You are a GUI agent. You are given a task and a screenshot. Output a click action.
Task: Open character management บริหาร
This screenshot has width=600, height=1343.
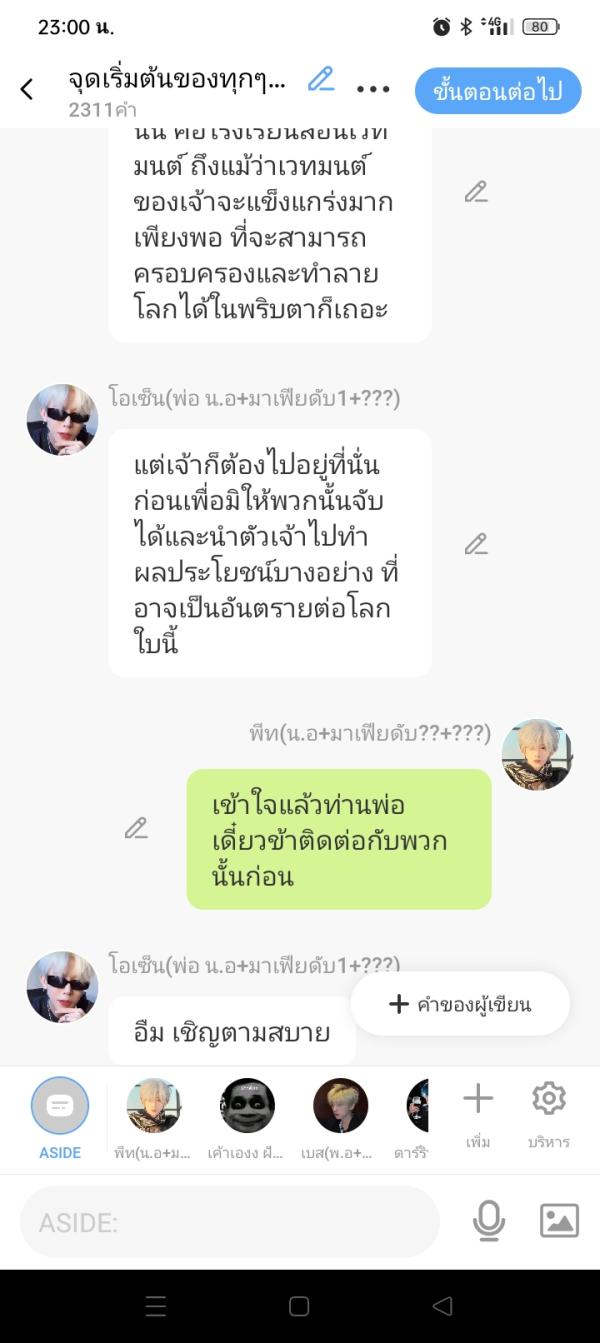pos(549,1113)
